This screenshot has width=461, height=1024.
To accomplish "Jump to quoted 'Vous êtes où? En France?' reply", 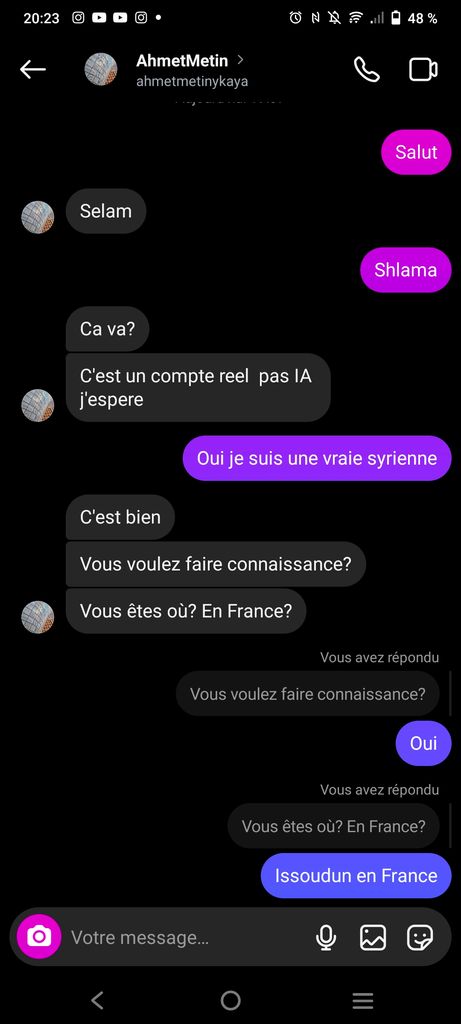I will pyautogui.click(x=333, y=826).
